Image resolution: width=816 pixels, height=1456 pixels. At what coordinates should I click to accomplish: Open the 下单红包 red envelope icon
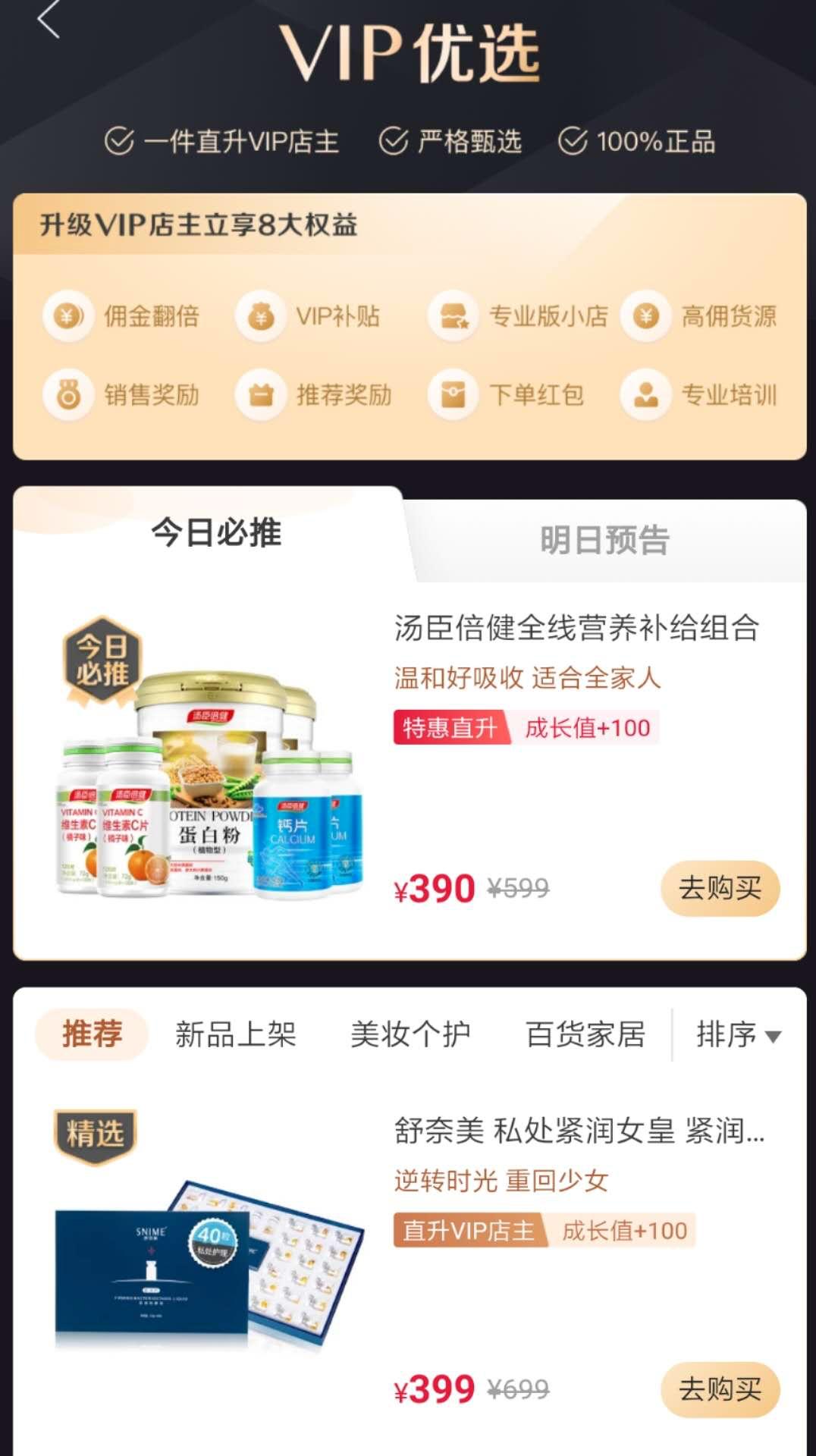click(453, 395)
